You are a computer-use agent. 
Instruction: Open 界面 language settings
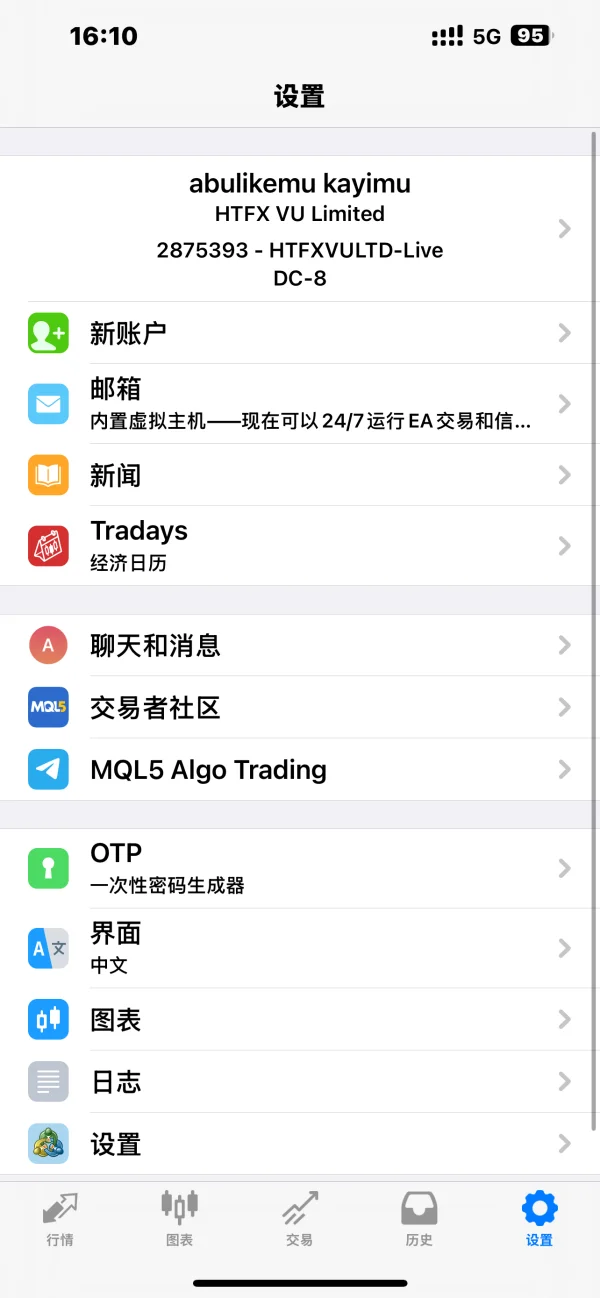[300, 948]
